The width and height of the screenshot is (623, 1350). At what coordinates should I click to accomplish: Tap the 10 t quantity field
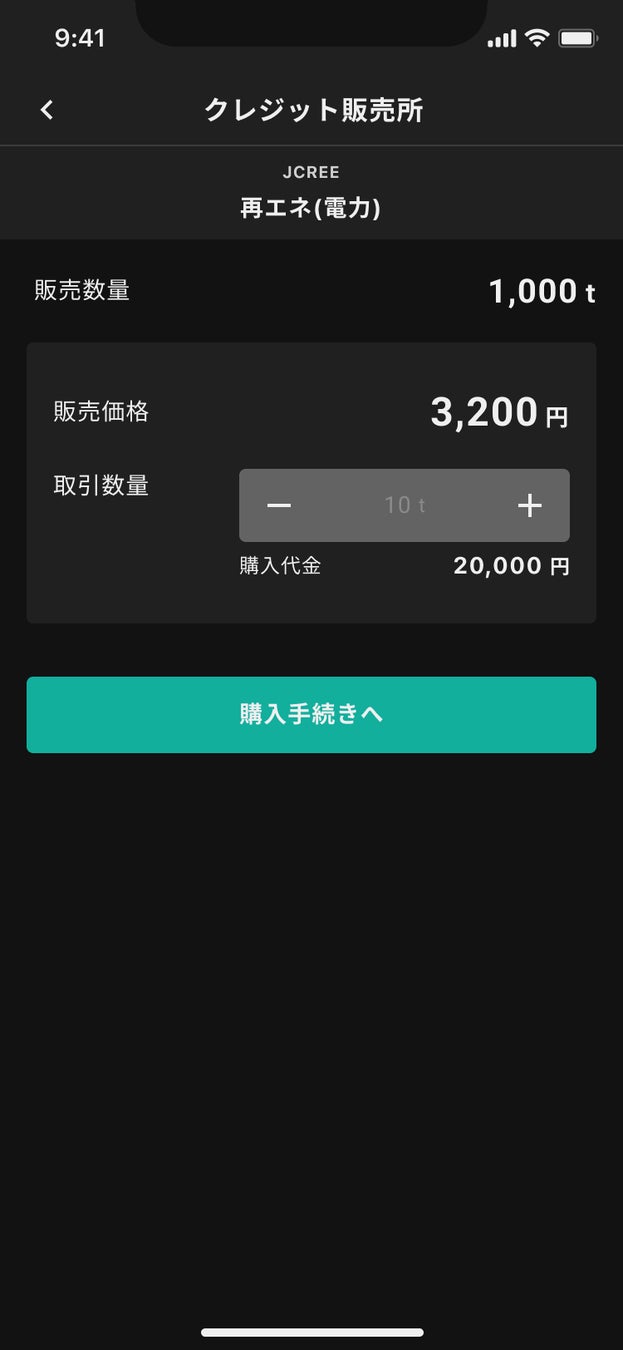(x=404, y=506)
